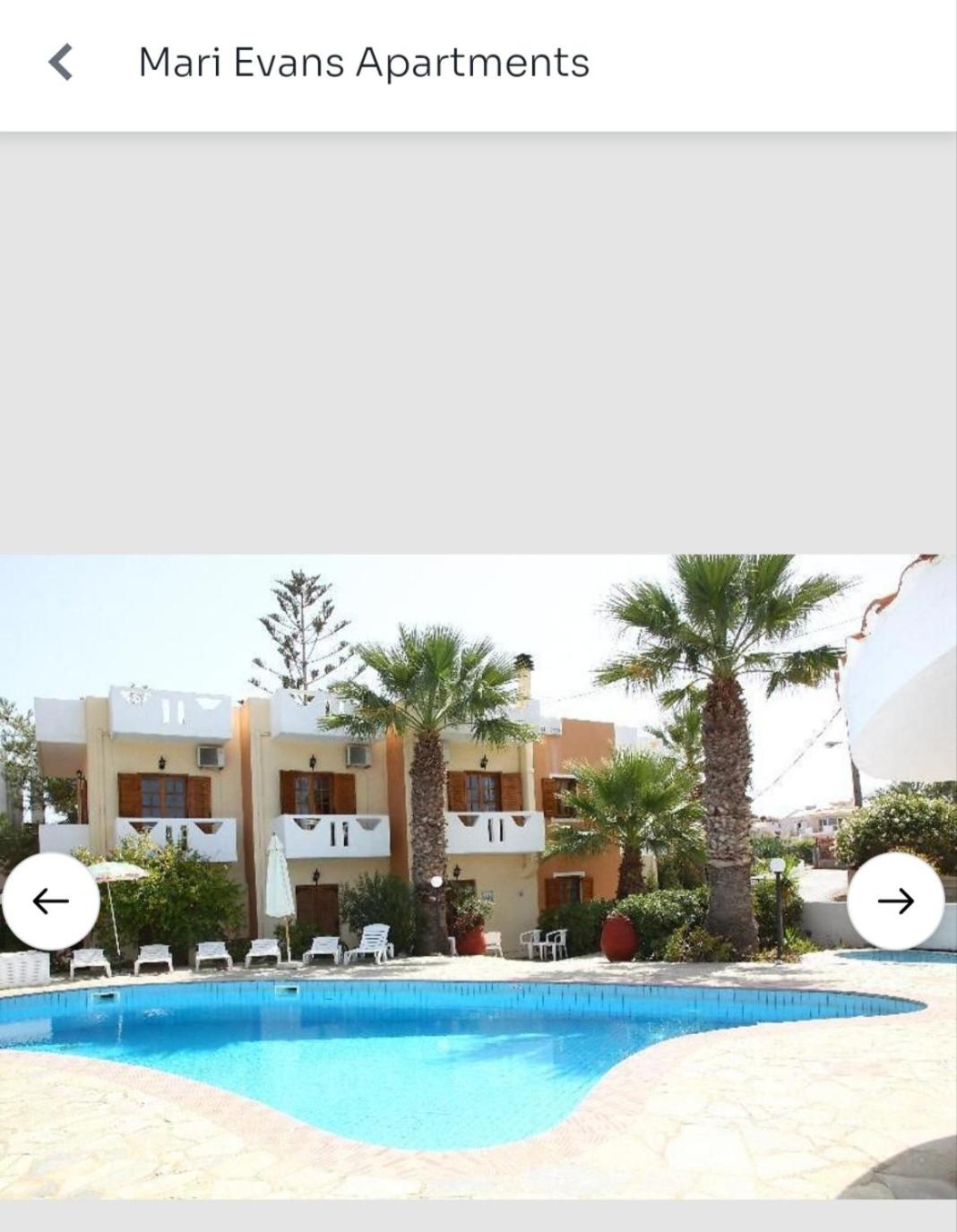The image size is (957, 1232).
Task: Show the next apartment photo
Action: (895, 900)
